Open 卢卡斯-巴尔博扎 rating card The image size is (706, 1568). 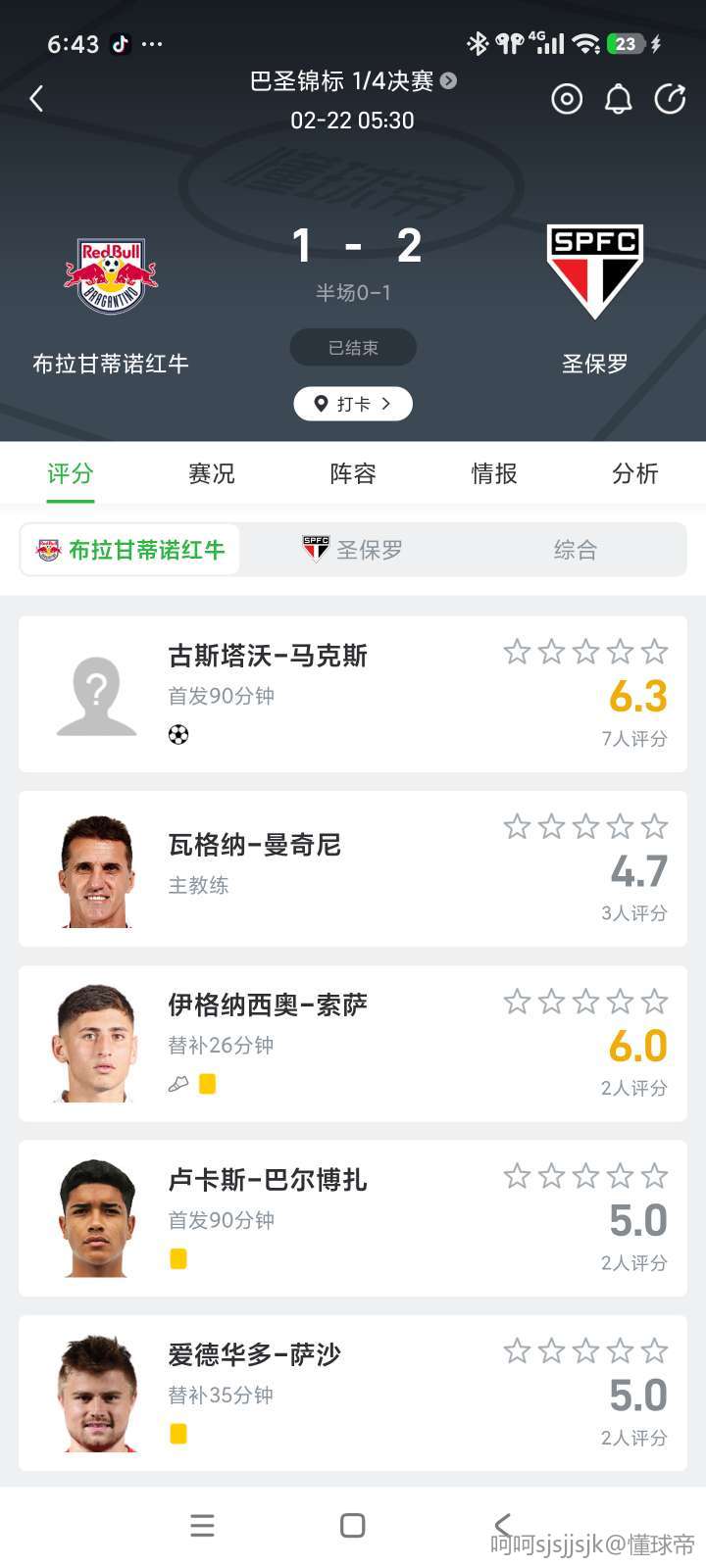[353, 1218]
